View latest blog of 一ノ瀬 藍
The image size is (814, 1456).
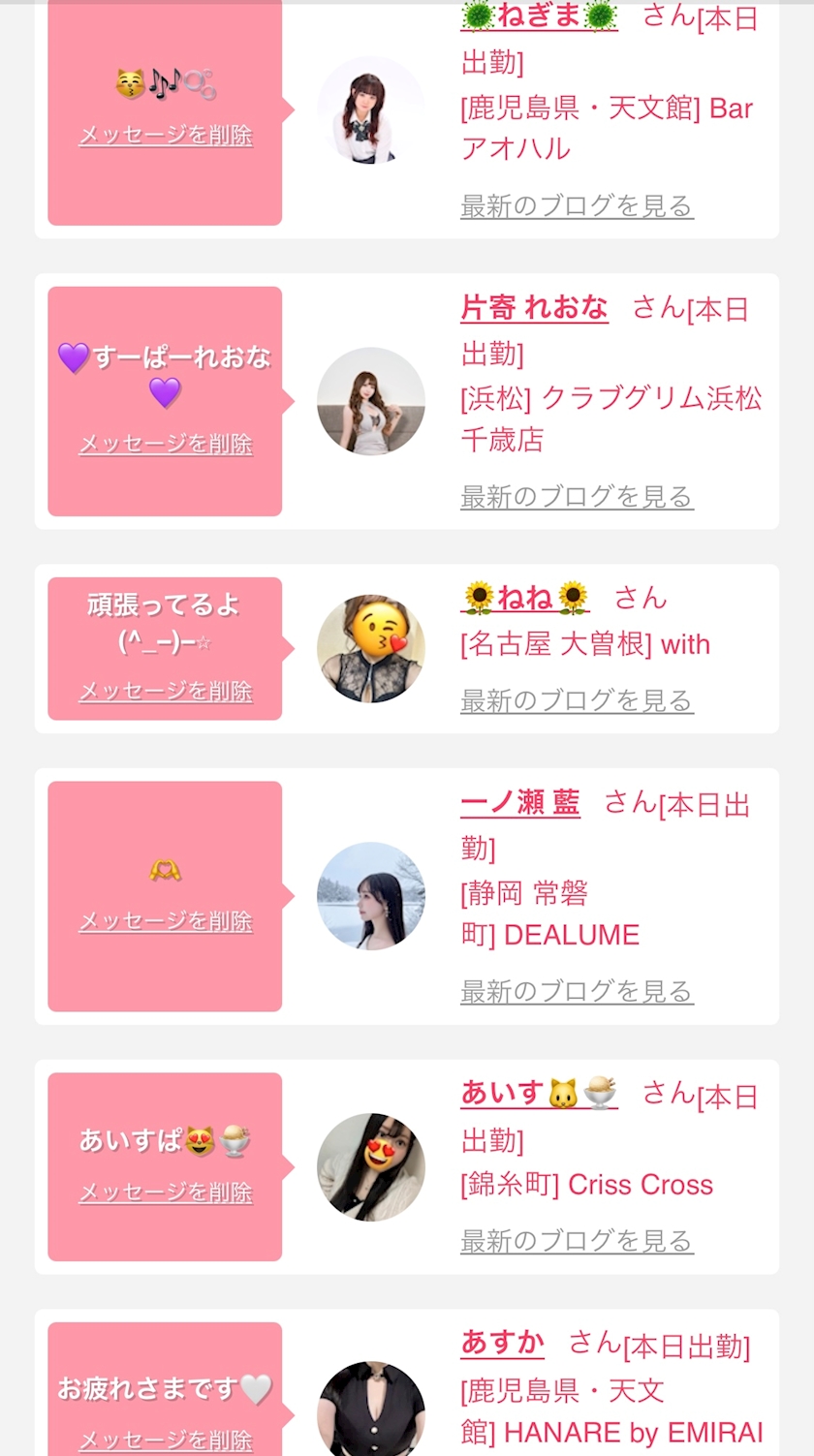[x=577, y=991]
